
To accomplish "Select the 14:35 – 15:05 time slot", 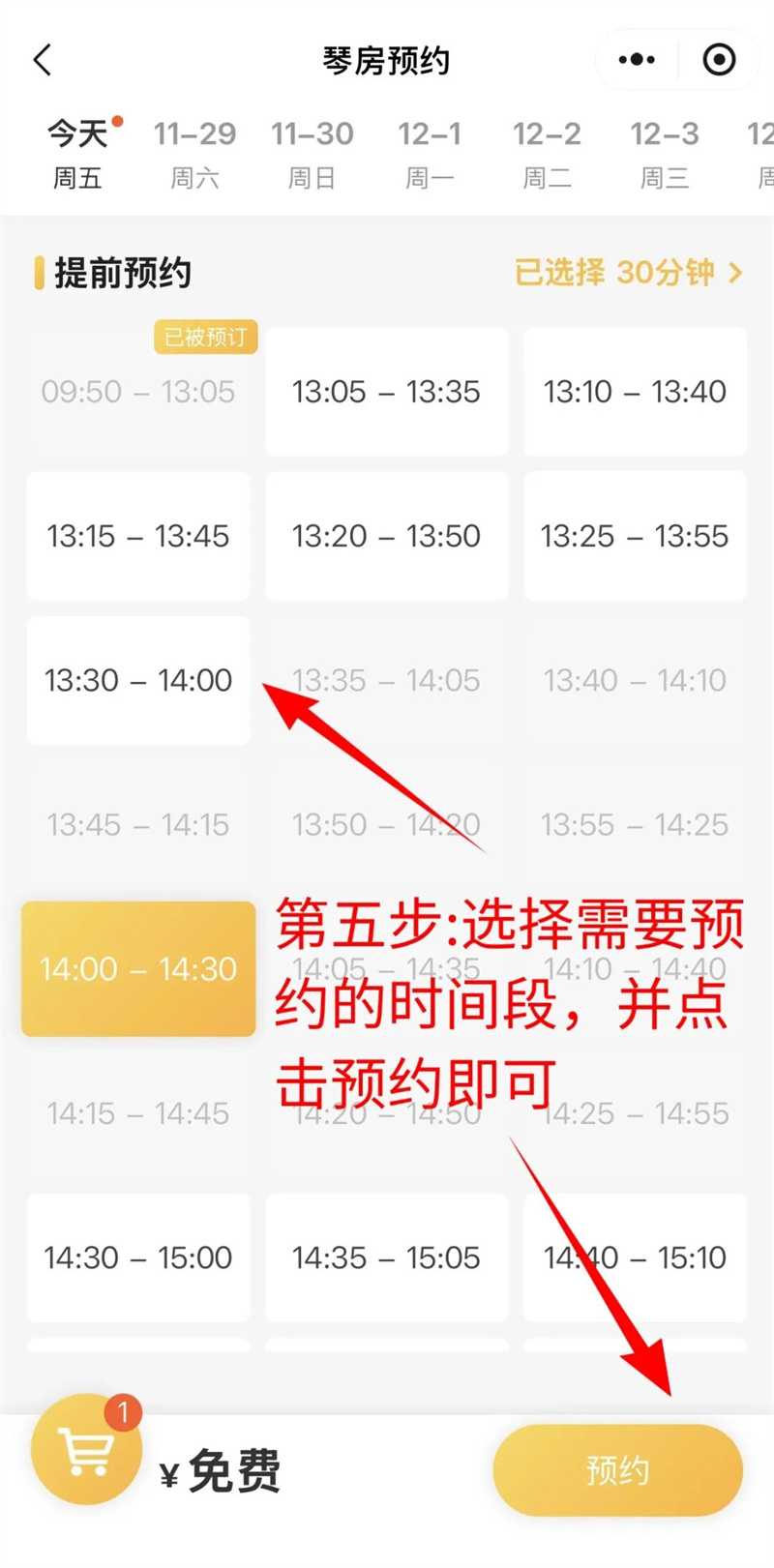I will [x=386, y=1257].
